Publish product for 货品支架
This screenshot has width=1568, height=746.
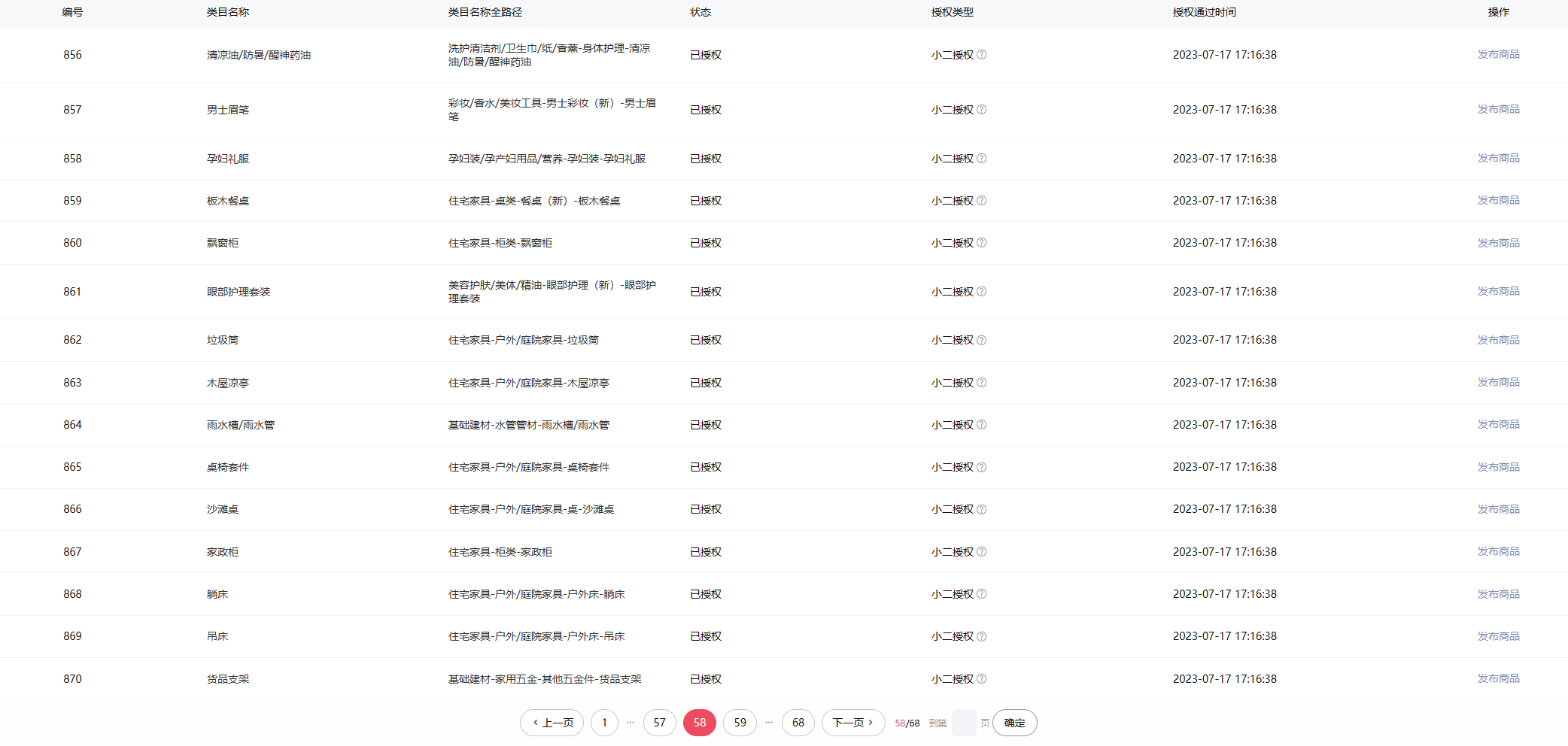1498,678
